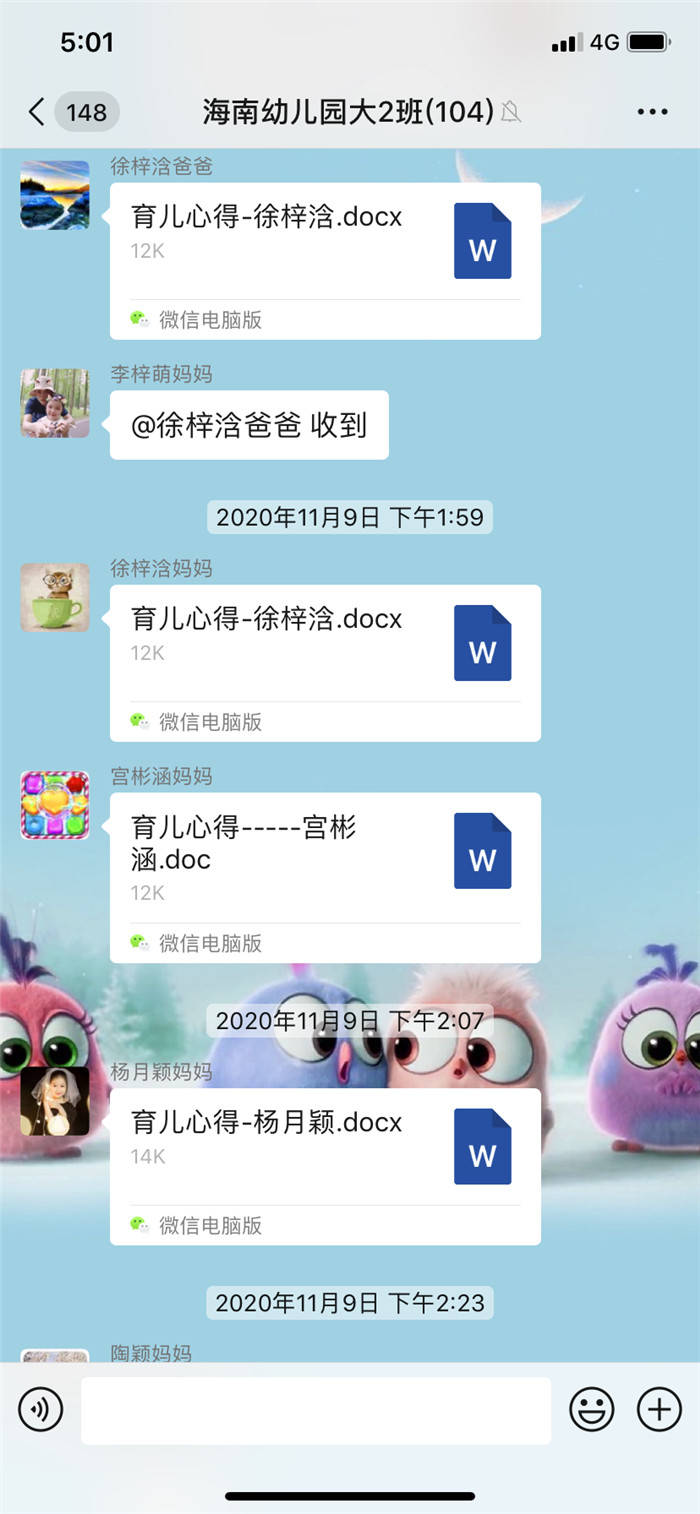This screenshot has height=1514, width=700.
Task: Open the group chat overflow menu
Action: point(652,112)
